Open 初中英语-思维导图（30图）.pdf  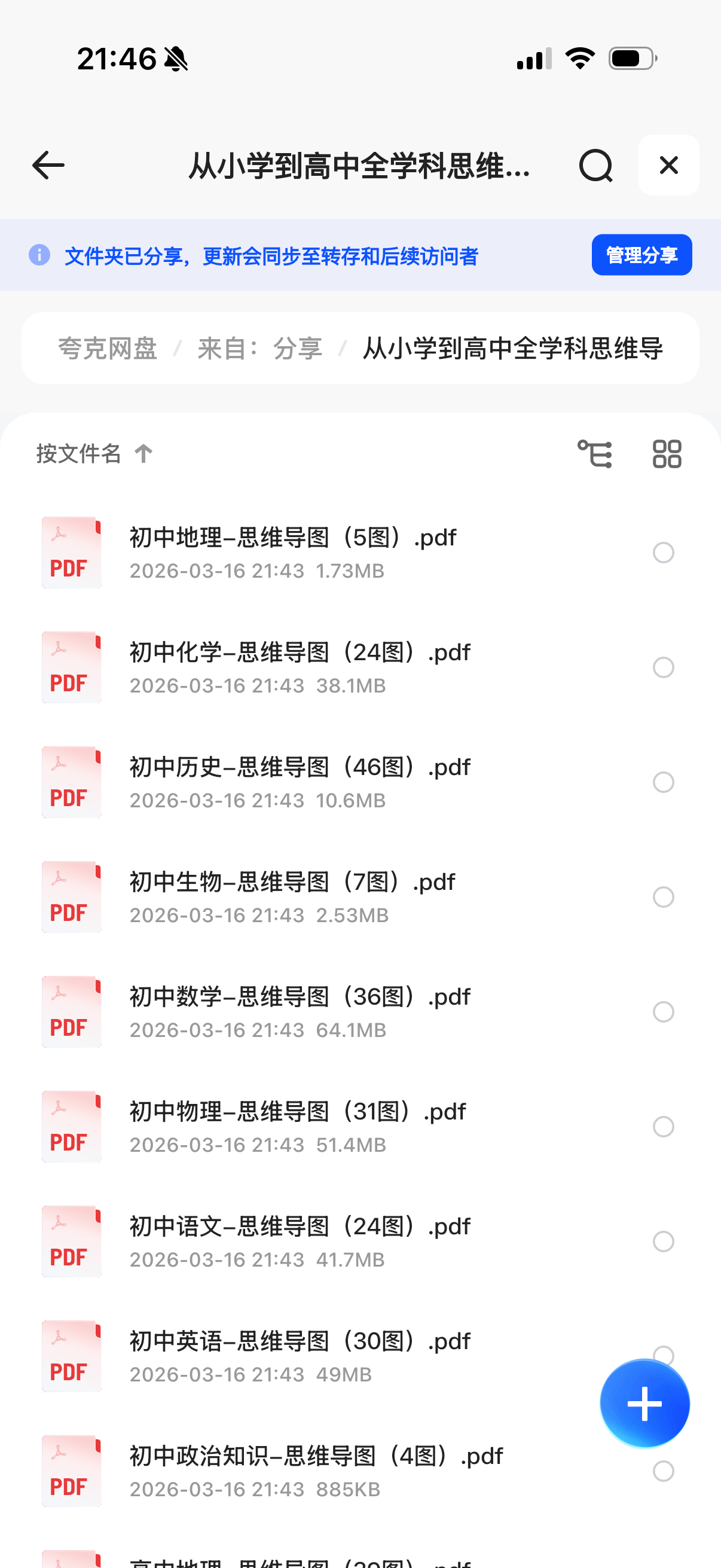[x=300, y=1341]
